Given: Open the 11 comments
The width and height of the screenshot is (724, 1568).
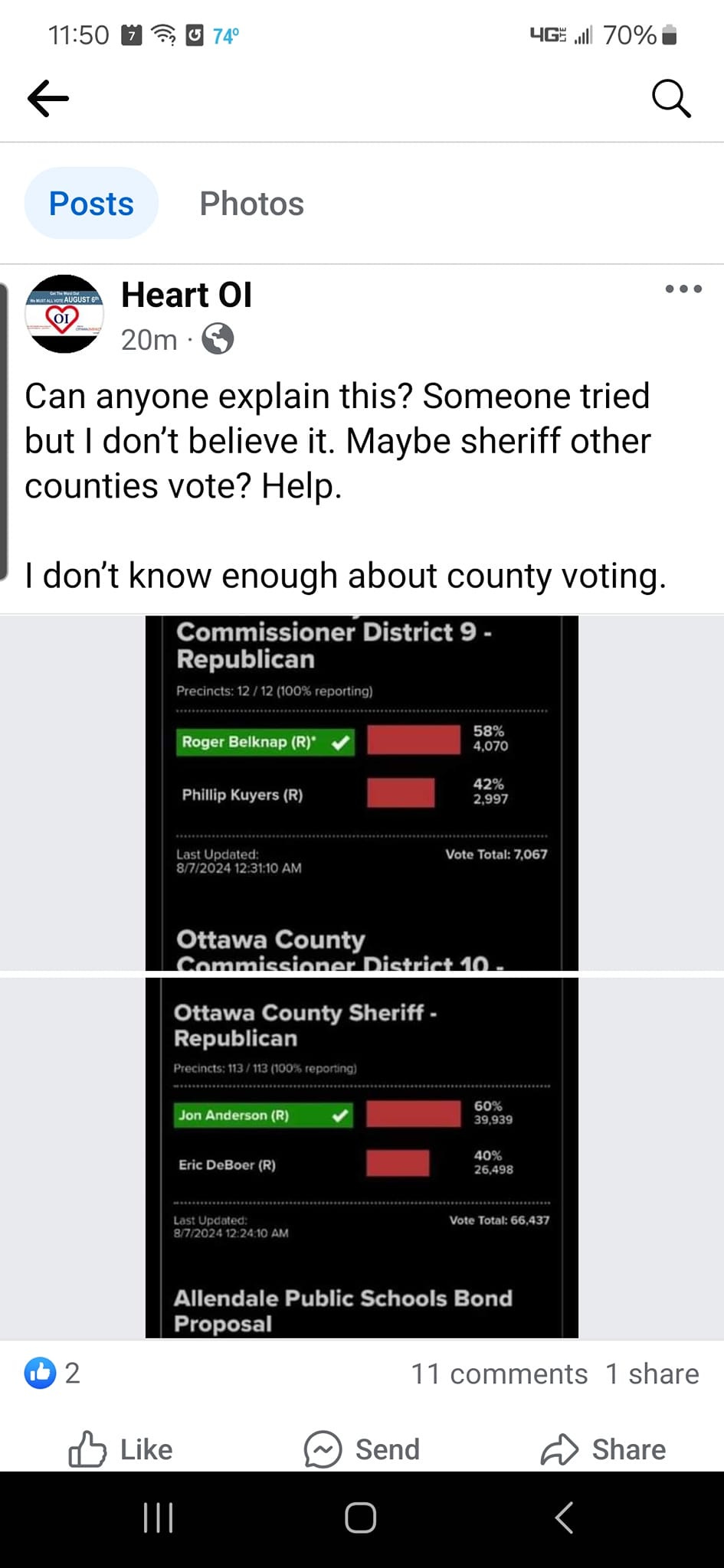Looking at the screenshot, I should click(x=499, y=1374).
